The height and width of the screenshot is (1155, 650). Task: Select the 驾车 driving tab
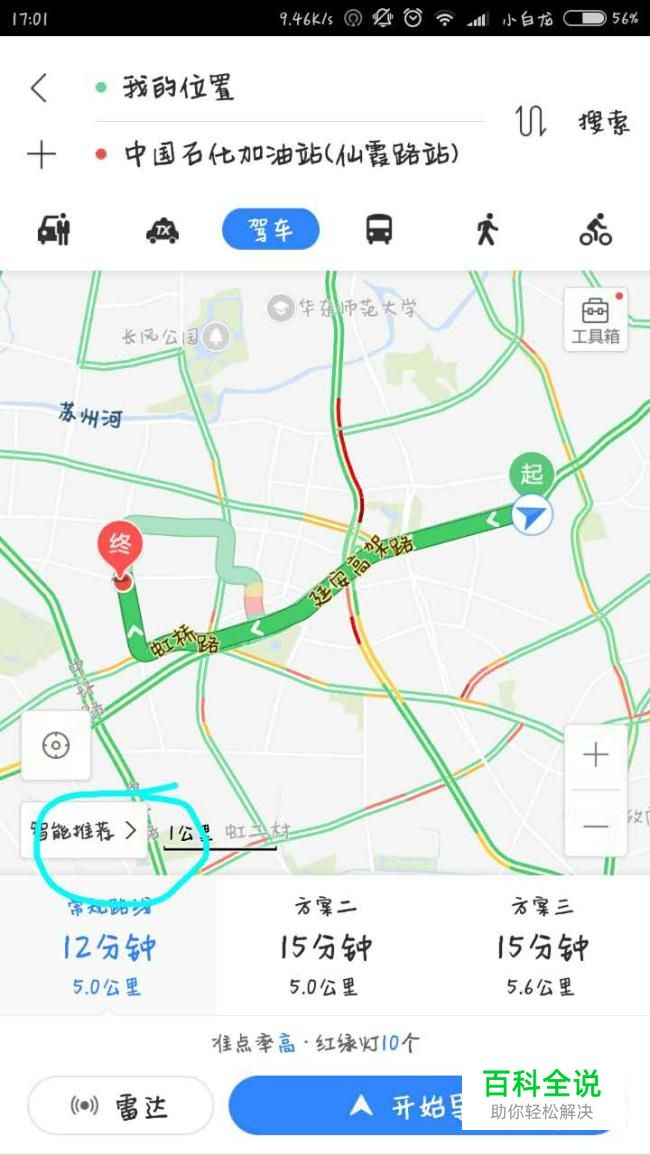pos(270,230)
